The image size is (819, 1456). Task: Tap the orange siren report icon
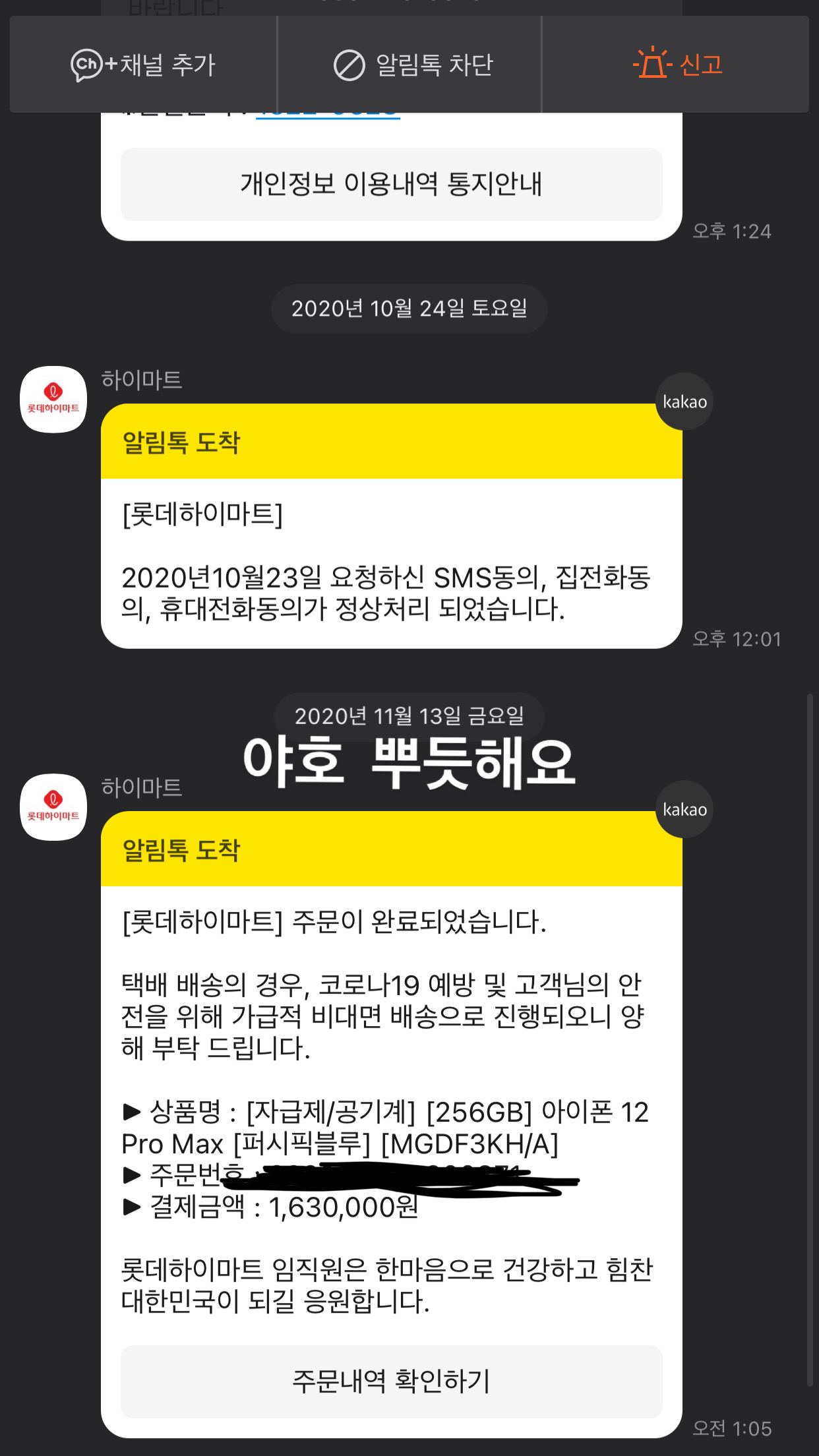click(x=653, y=63)
